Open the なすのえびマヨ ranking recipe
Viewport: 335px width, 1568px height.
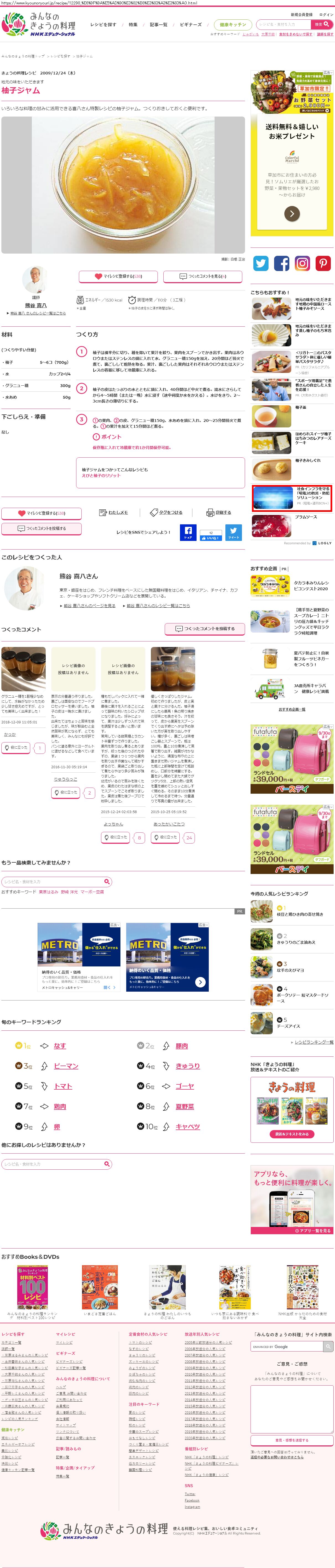tap(290, 970)
